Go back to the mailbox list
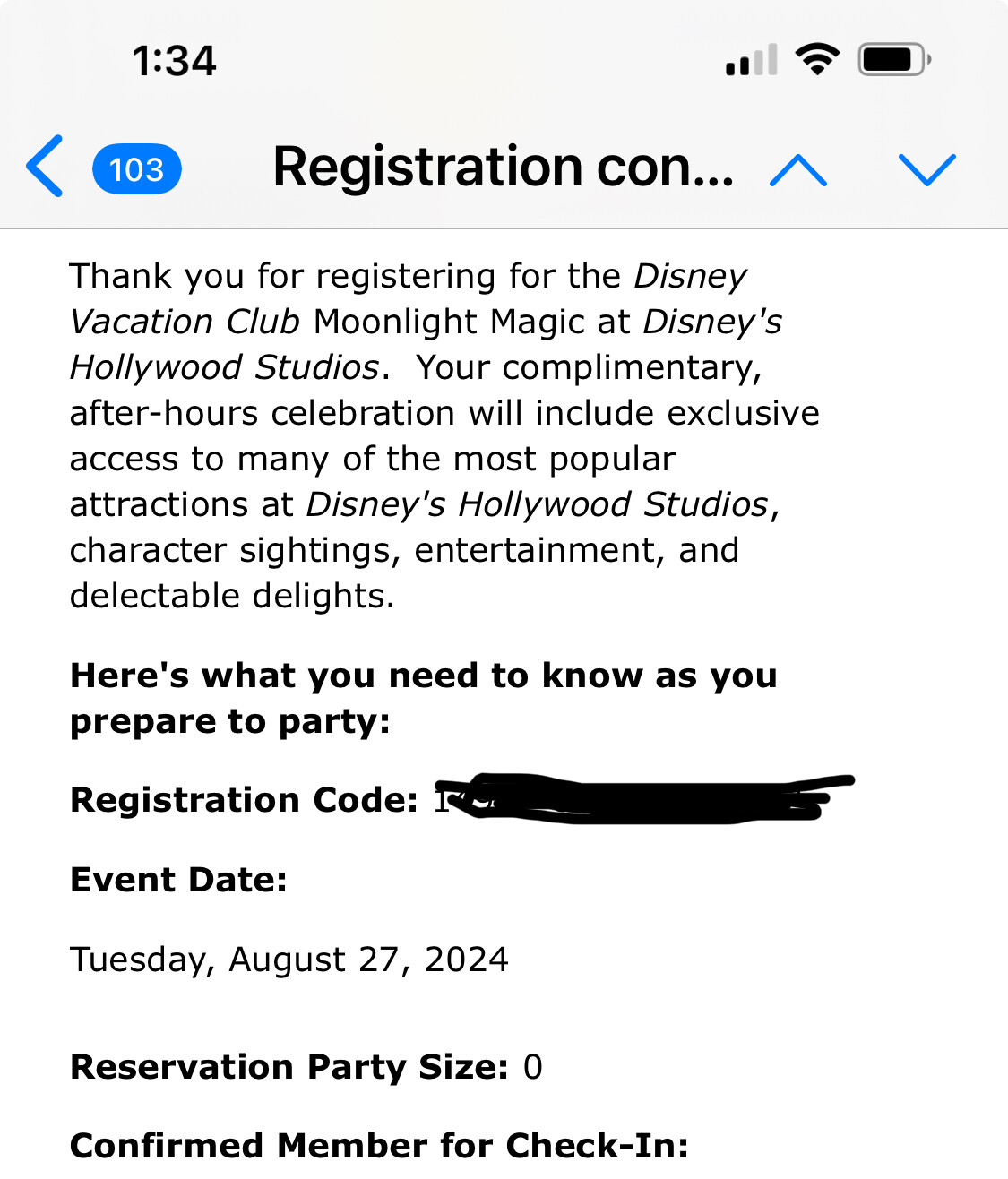The height and width of the screenshot is (1179, 1008). coord(47,168)
